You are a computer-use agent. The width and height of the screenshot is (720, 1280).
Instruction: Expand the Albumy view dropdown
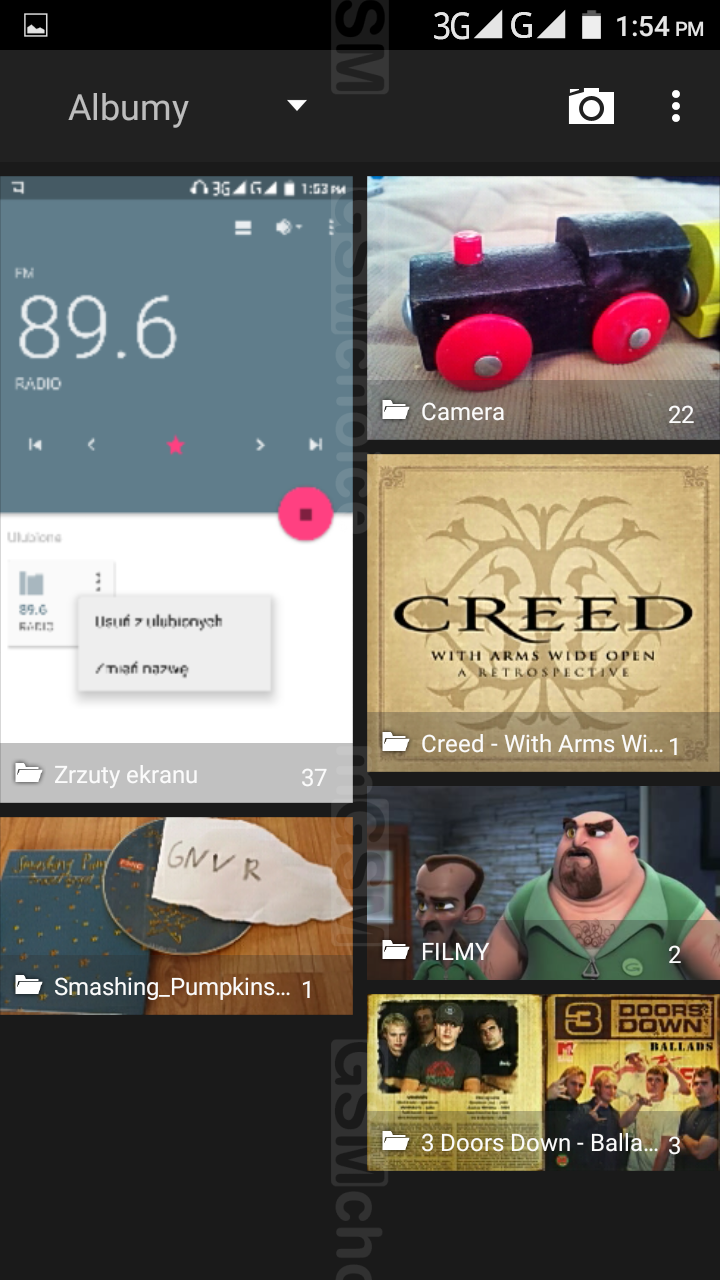point(296,106)
